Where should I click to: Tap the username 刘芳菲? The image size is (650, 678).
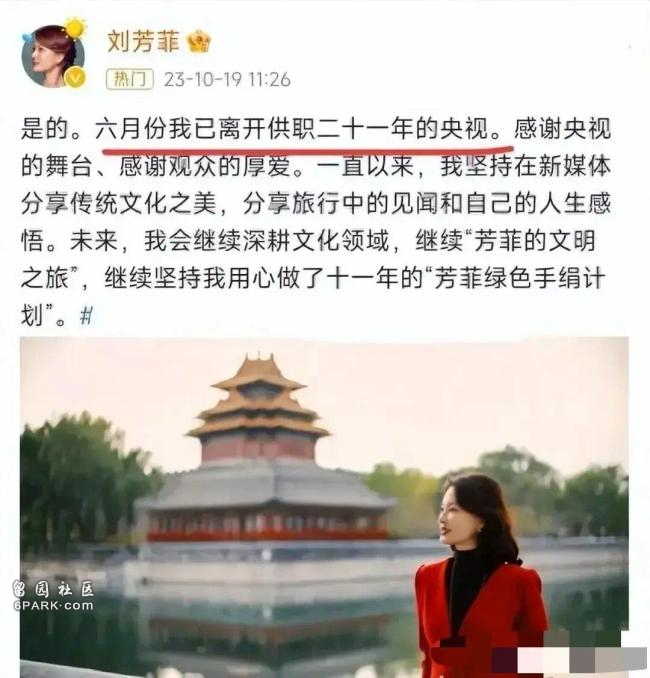(x=142, y=40)
